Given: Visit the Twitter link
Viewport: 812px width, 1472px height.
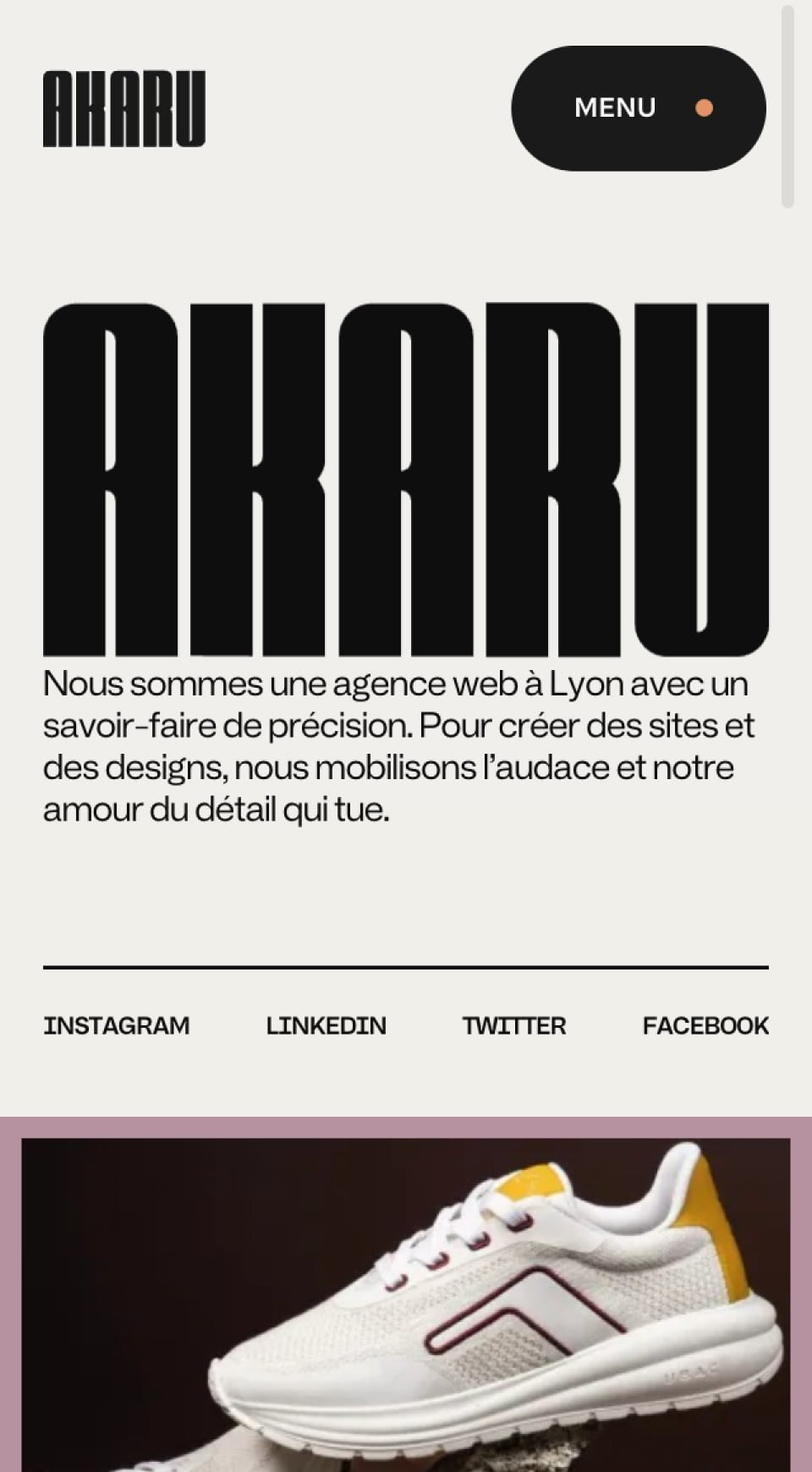Looking at the screenshot, I should pos(513,1025).
